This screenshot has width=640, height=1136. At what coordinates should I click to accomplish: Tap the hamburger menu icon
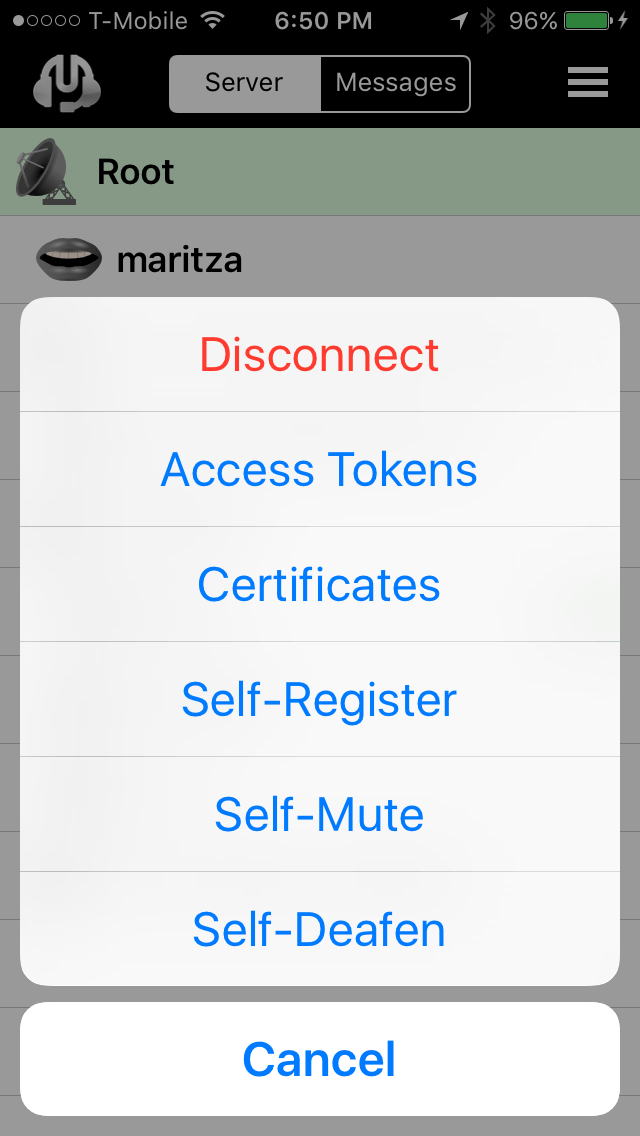pos(588,83)
